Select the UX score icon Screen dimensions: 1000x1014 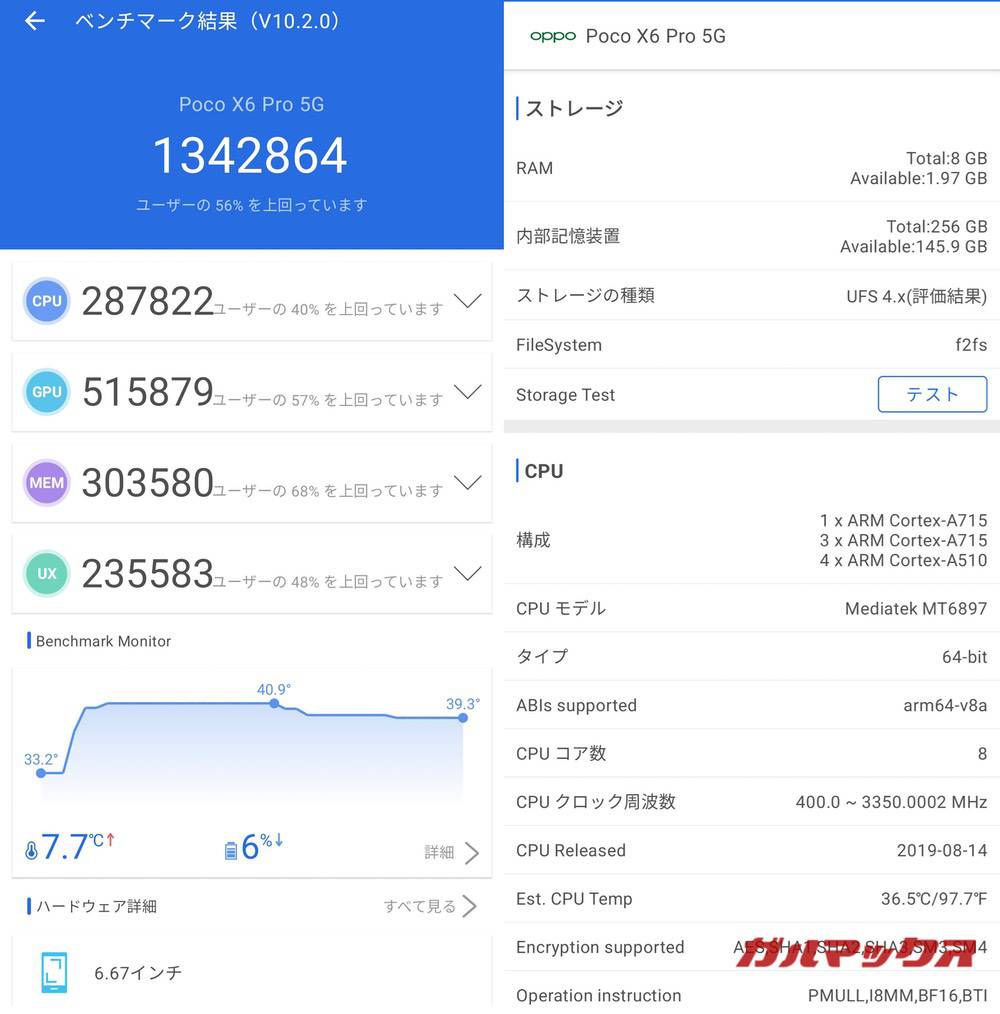pos(45,574)
